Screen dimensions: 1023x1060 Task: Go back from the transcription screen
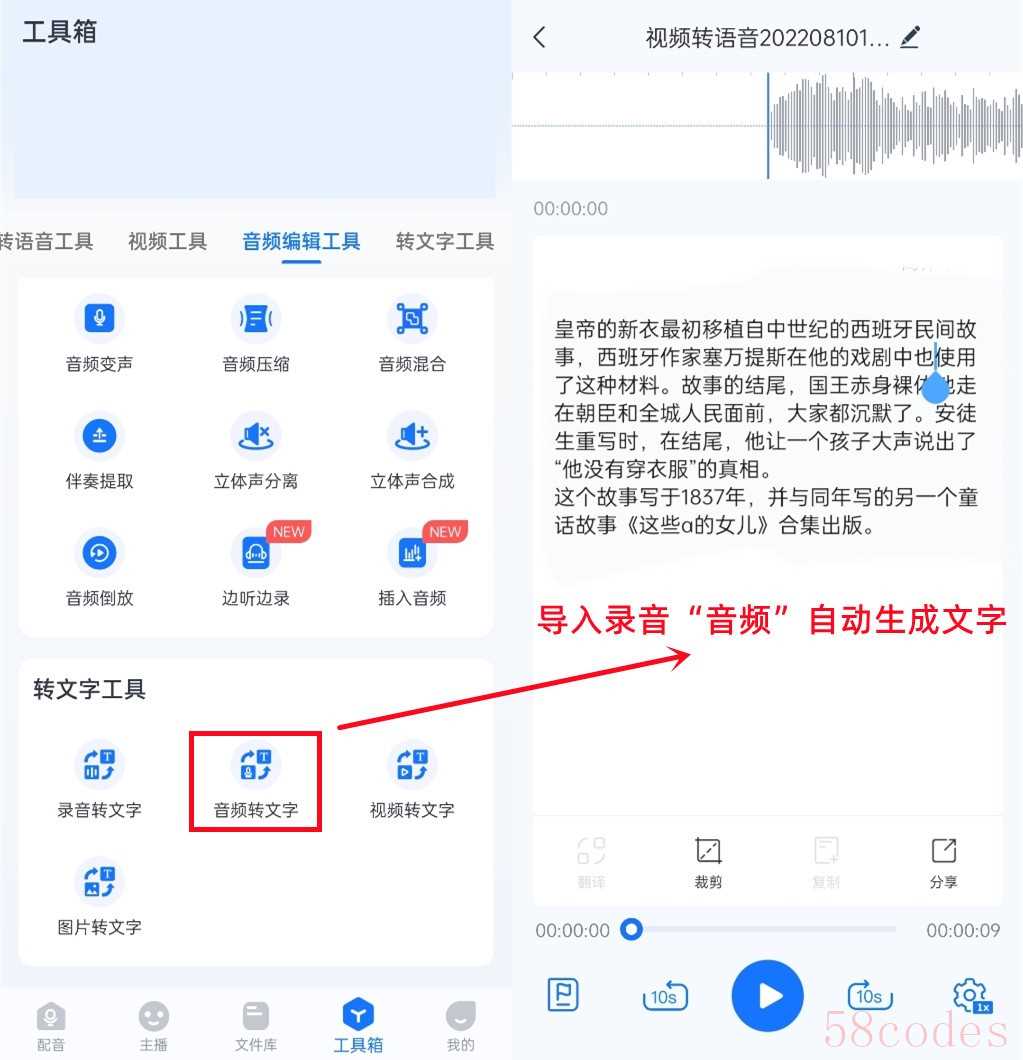tap(540, 38)
